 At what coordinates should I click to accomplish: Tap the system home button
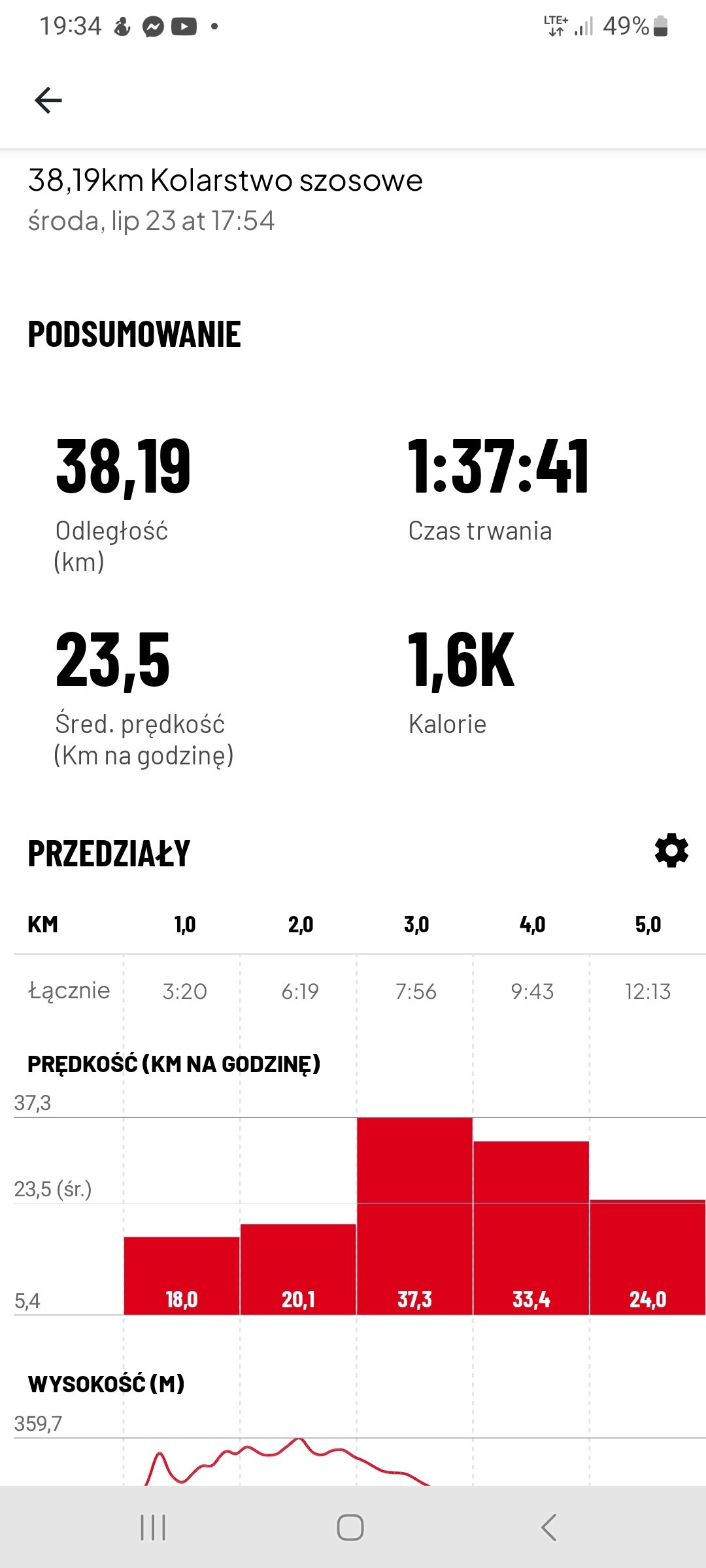coord(350,1527)
